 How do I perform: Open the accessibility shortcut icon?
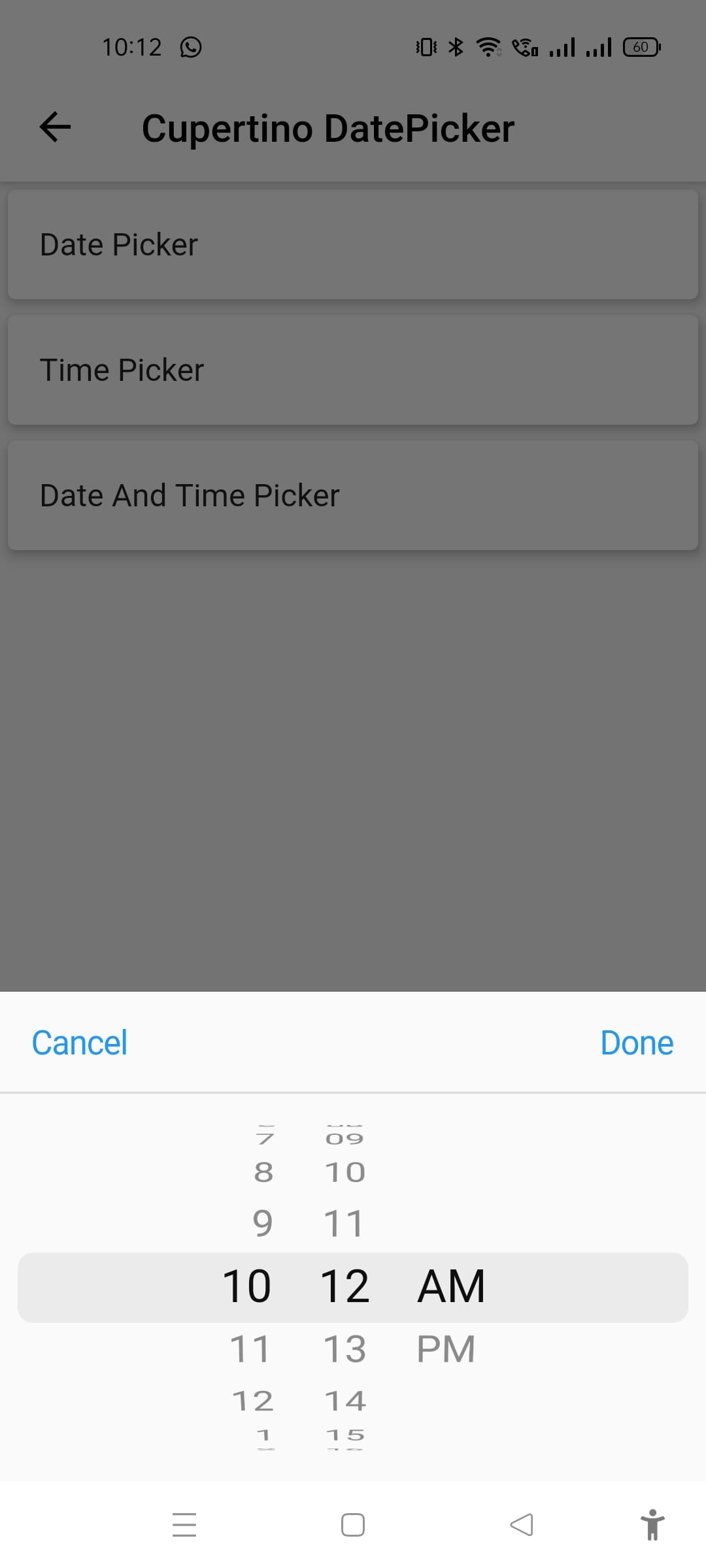(x=652, y=1525)
